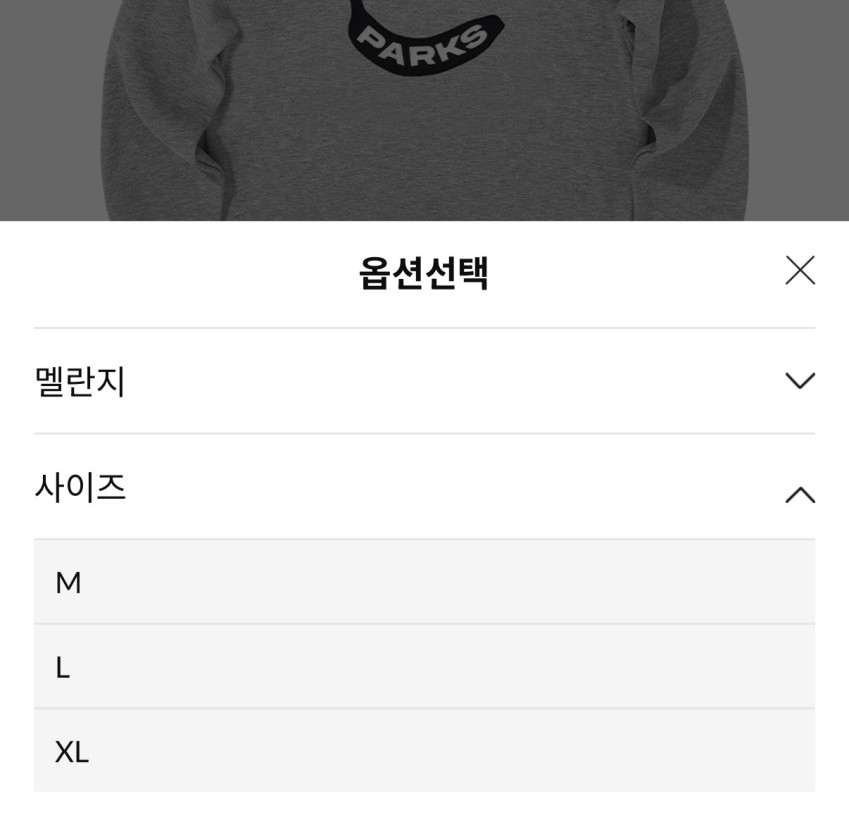Image resolution: width=849 pixels, height=832 pixels.
Task: Choose size L
Action: [x=424, y=667]
